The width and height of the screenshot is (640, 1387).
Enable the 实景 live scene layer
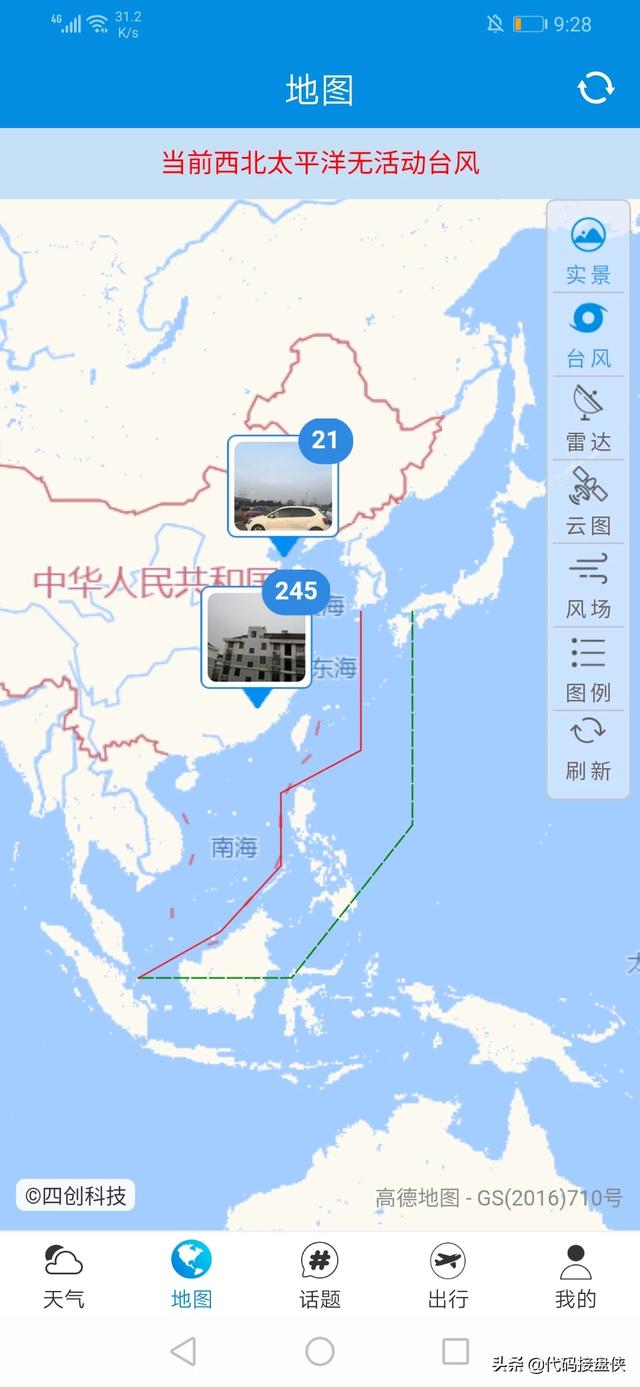588,250
